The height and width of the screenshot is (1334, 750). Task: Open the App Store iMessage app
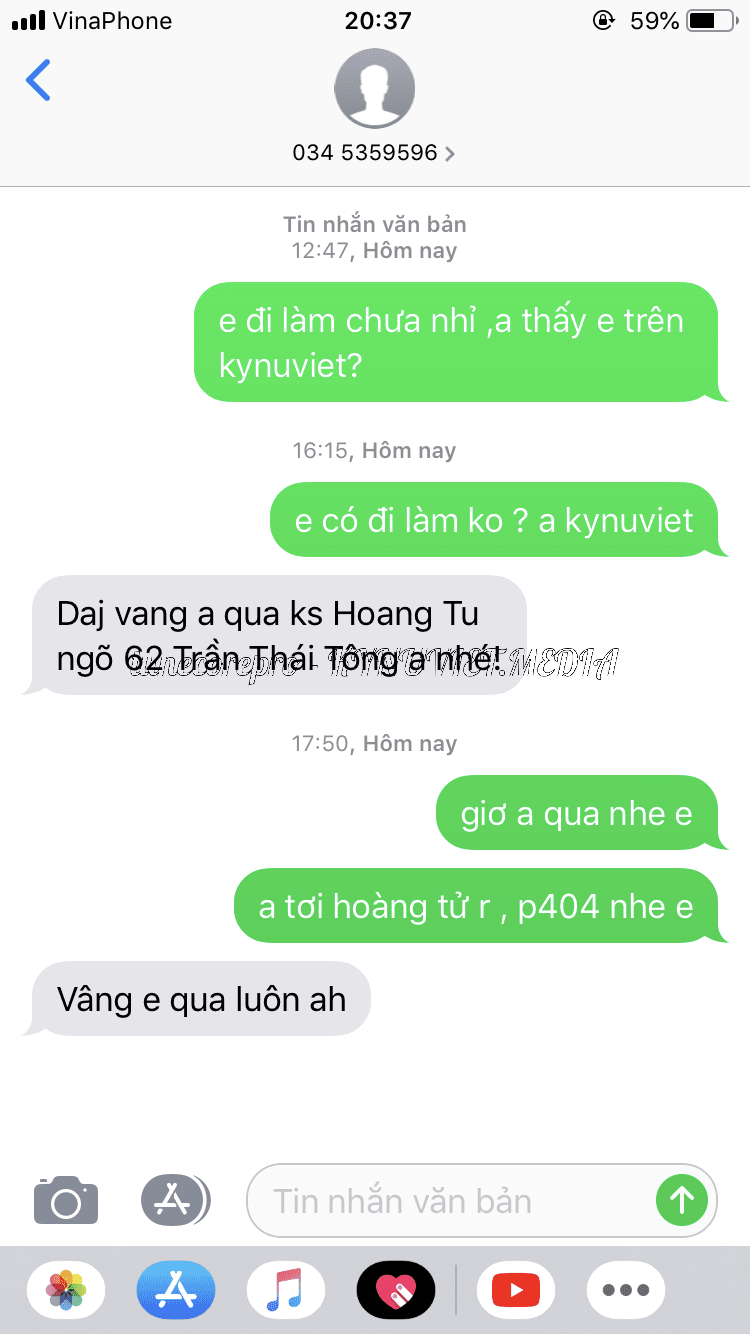click(176, 1290)
